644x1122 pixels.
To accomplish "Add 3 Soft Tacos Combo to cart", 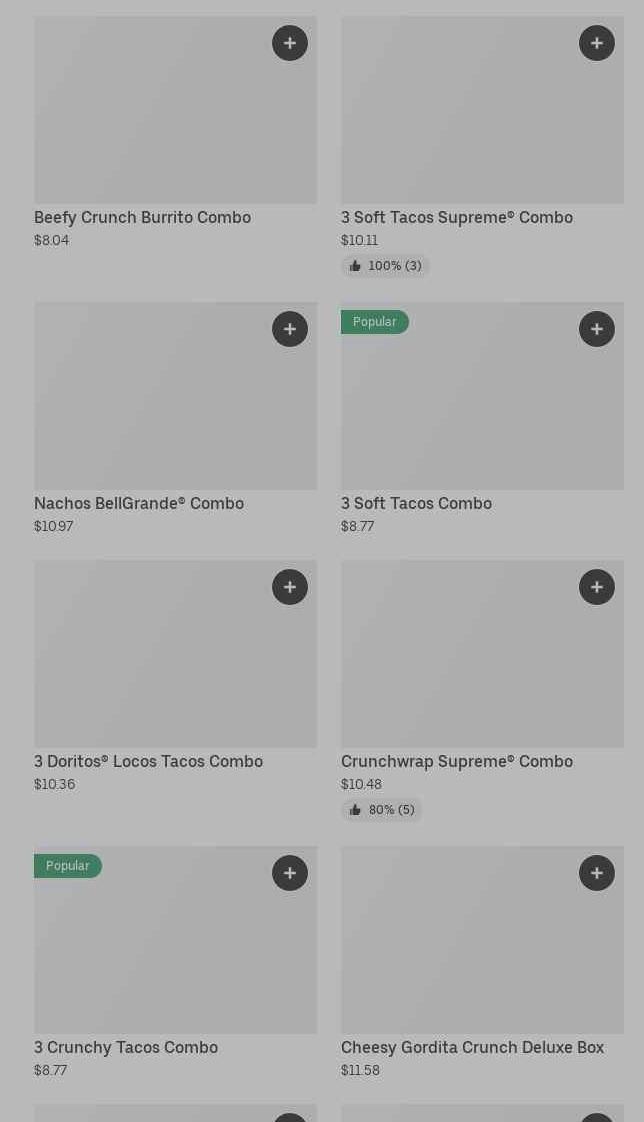I will click(597, 329).
